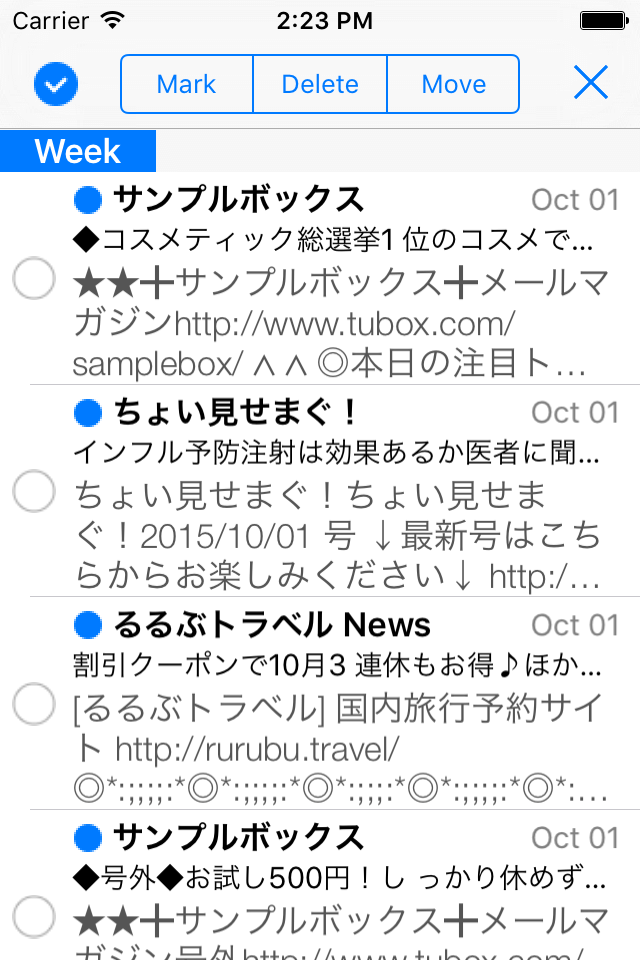The image size is (640, 960).
Task: Tap the Move button
Action: [x=453, y=85]
